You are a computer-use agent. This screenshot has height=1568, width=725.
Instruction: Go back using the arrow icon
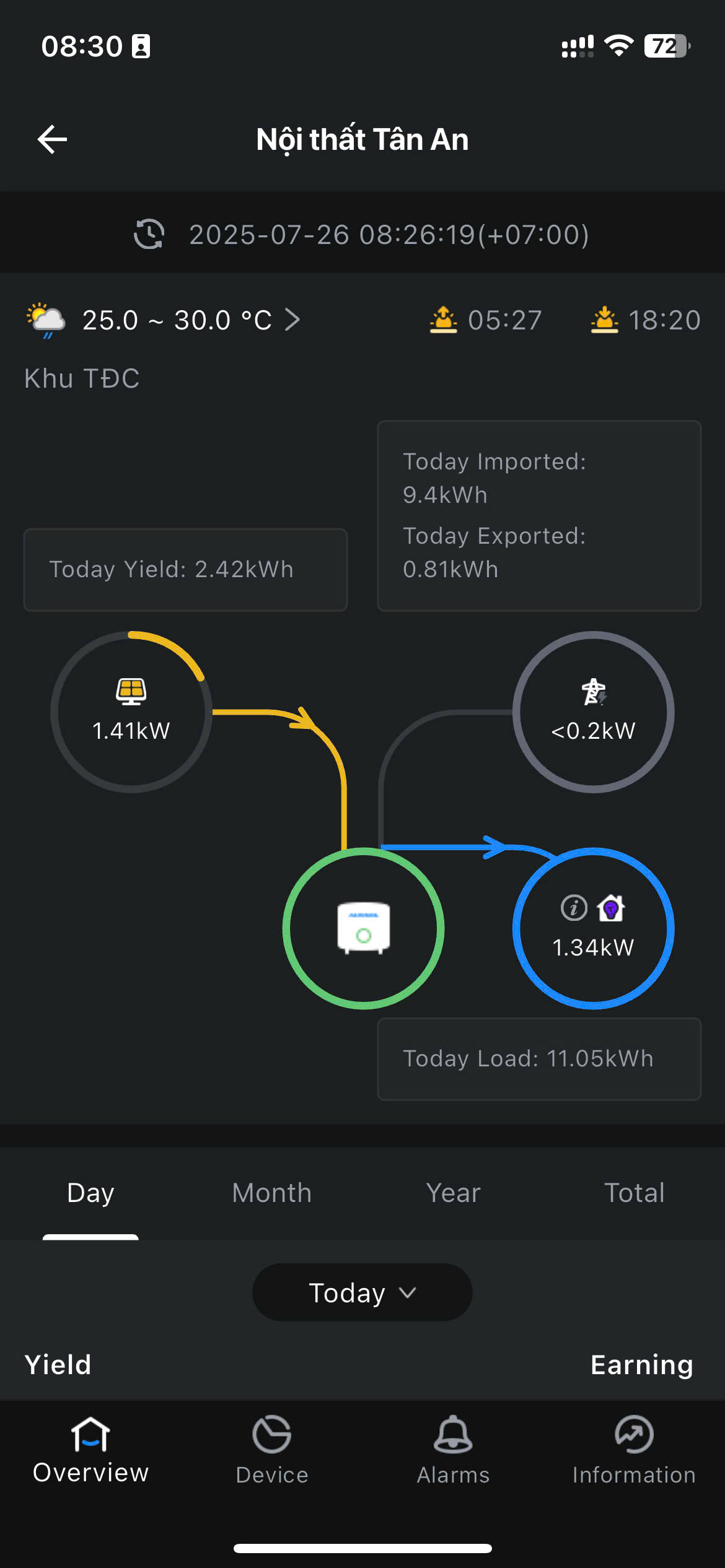pos(52,139)
